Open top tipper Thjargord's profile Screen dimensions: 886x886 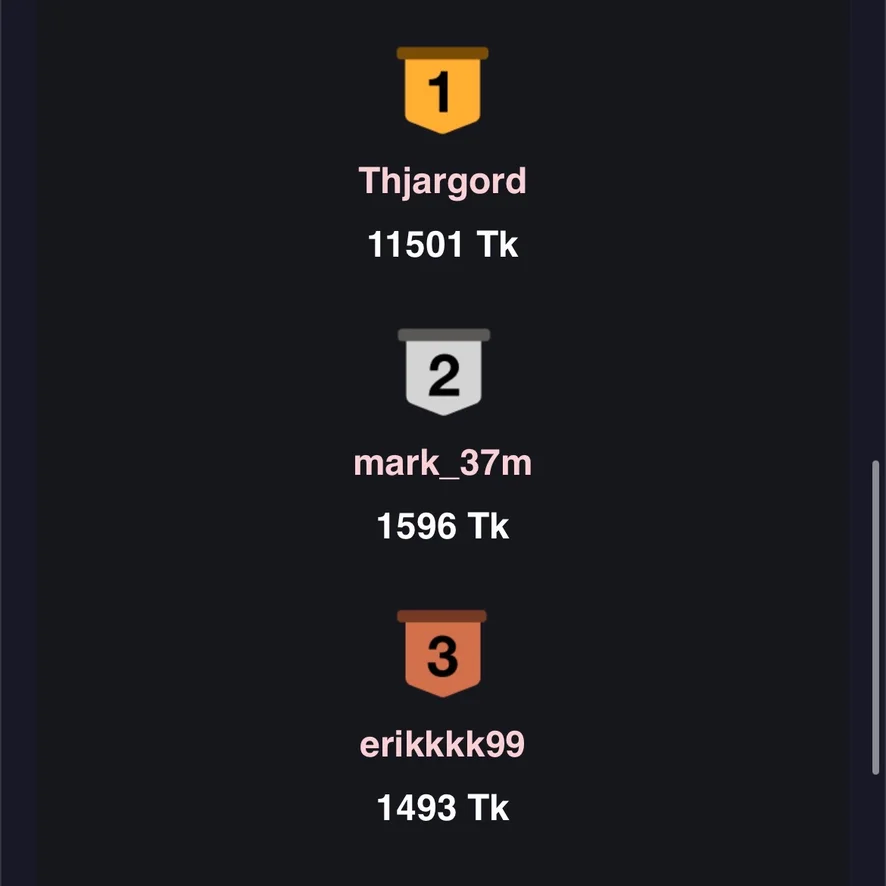click(x=442, y=181)
